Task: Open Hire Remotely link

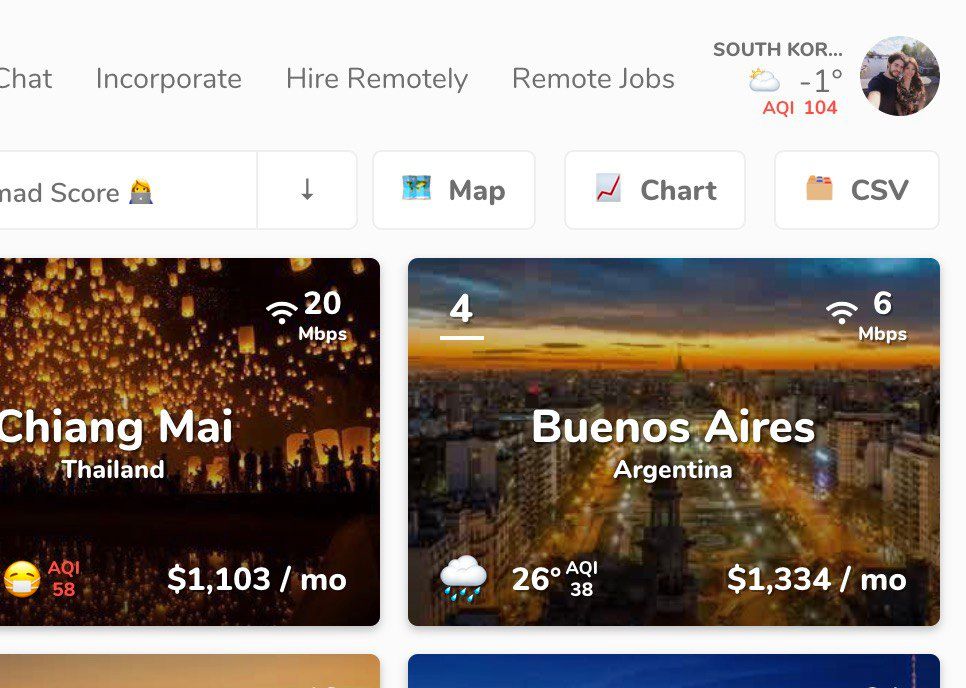Action: pos(376,79)
